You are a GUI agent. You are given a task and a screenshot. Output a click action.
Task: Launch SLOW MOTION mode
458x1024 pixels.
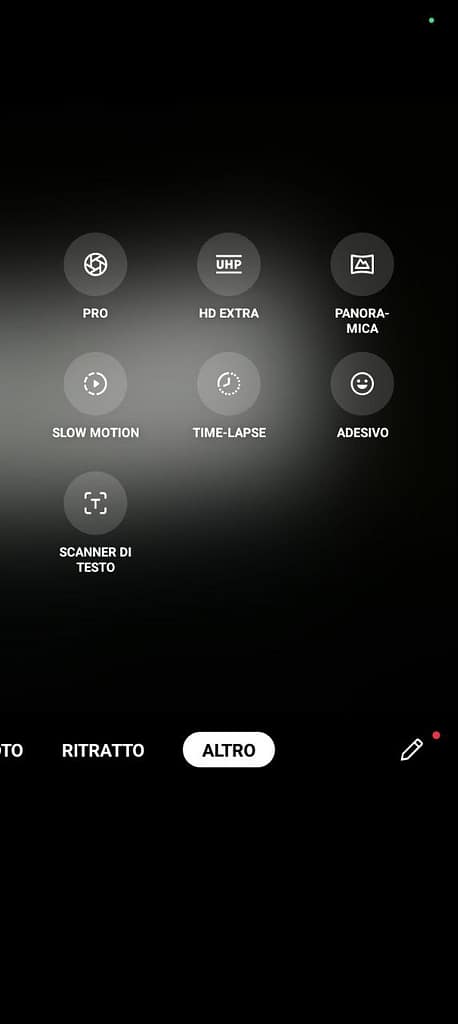click(95, 384)
